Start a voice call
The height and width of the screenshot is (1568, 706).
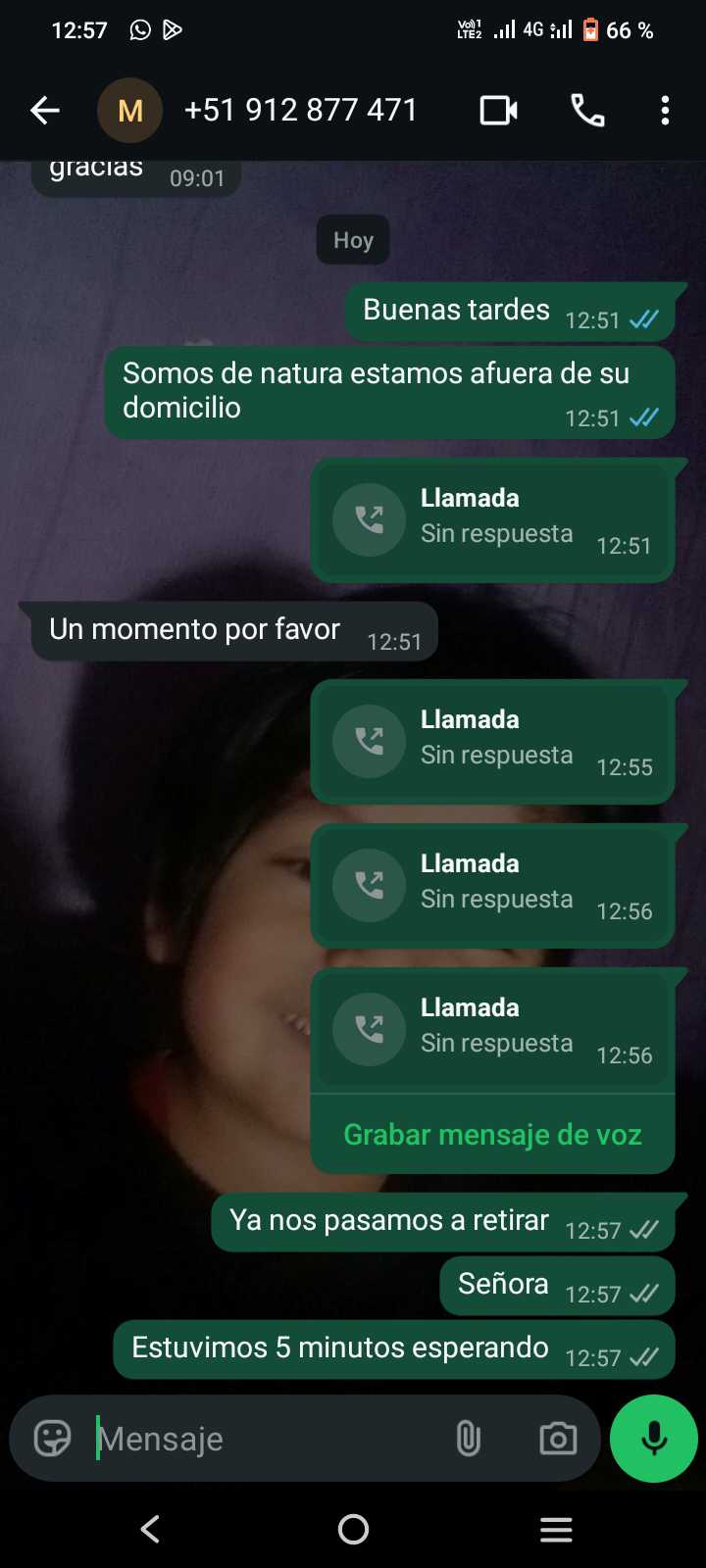pos(587,111)
